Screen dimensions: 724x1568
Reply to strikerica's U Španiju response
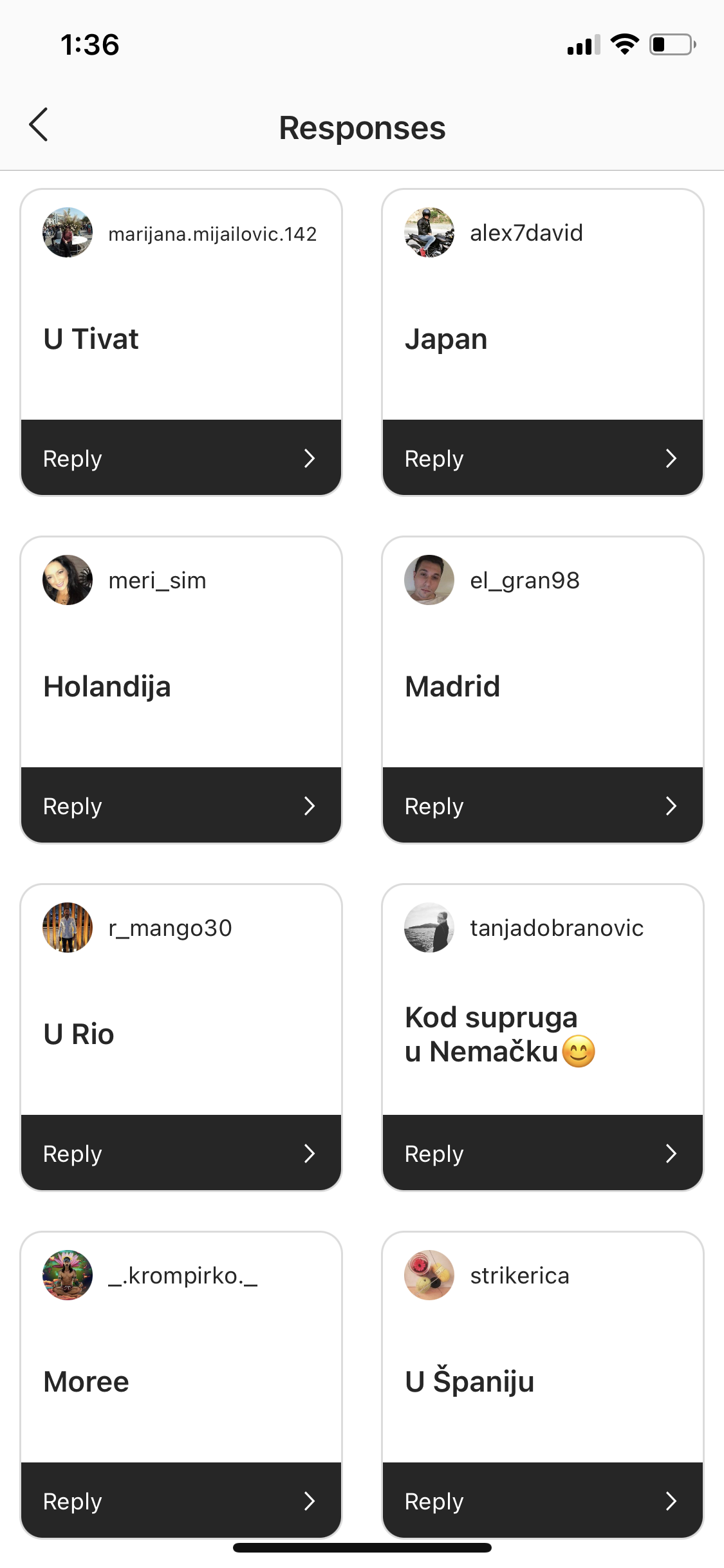[x=543, y=1501]
